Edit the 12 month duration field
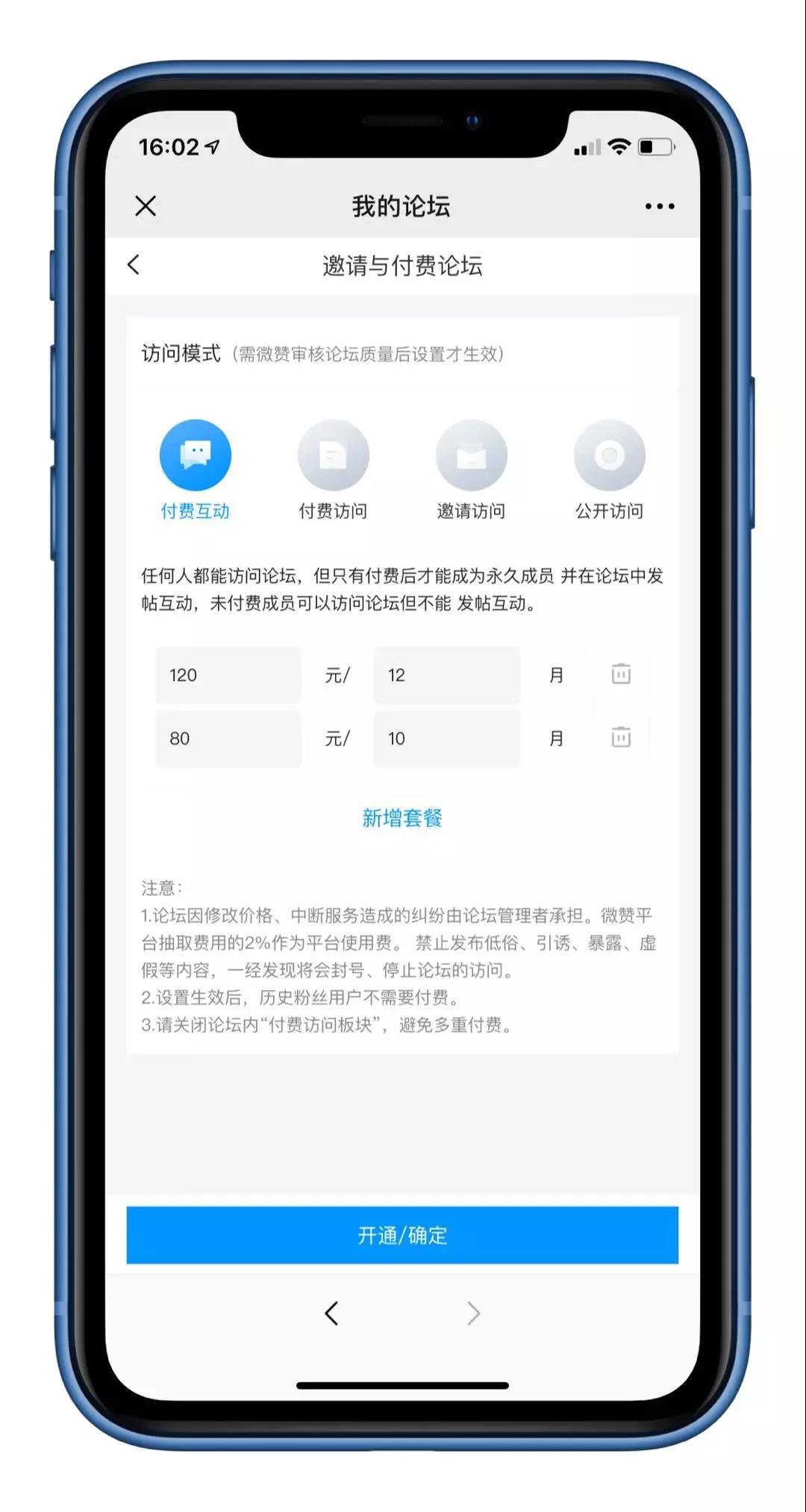The image size is (806, 1512). click(446, 675)
